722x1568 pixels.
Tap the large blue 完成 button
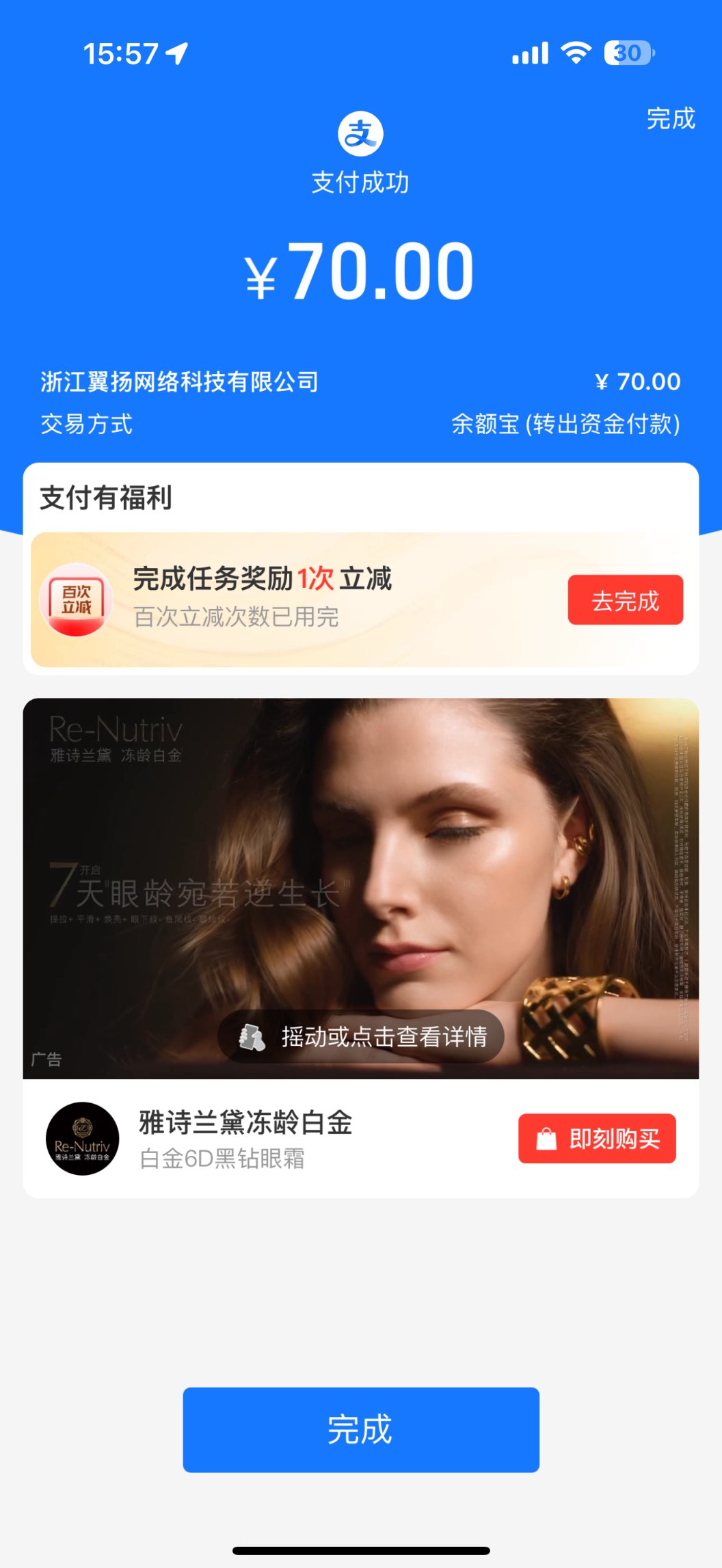pyautogui.click(x=360, y=1430)
